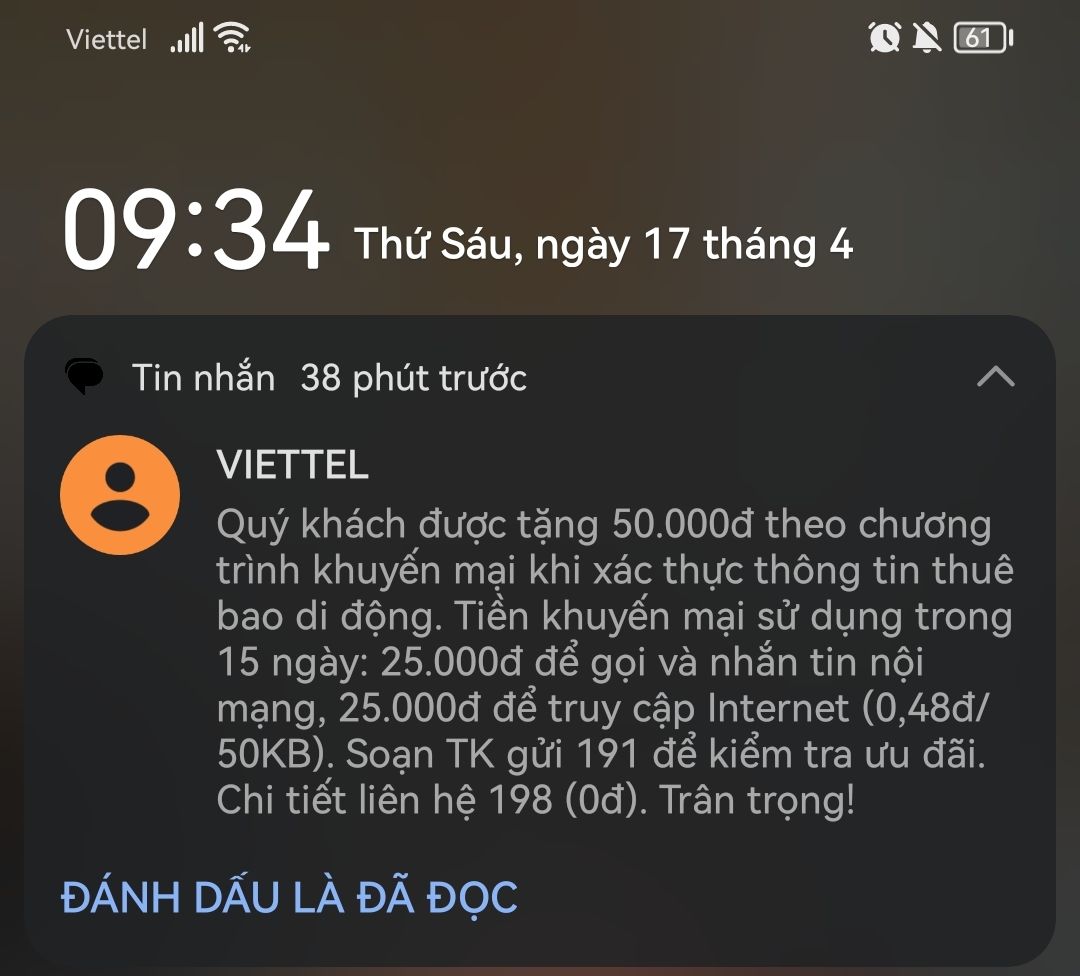Collapse the Tin nhắn notification chevron
1080x976 pixels.
[995, 377]
